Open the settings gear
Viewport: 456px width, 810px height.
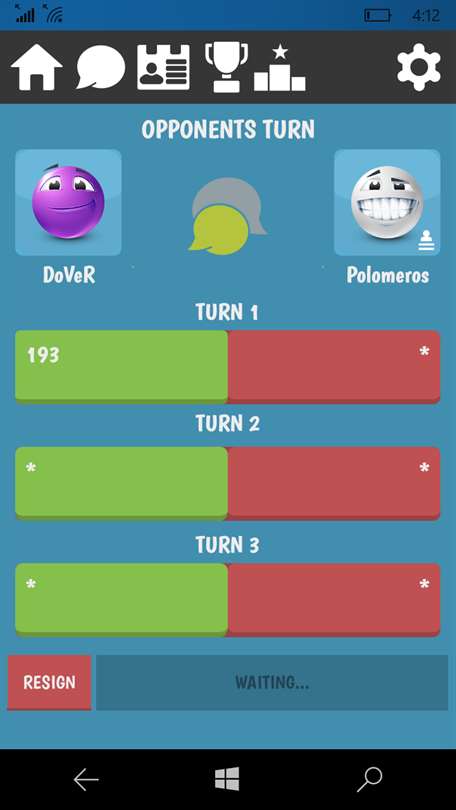coord(419,67)
